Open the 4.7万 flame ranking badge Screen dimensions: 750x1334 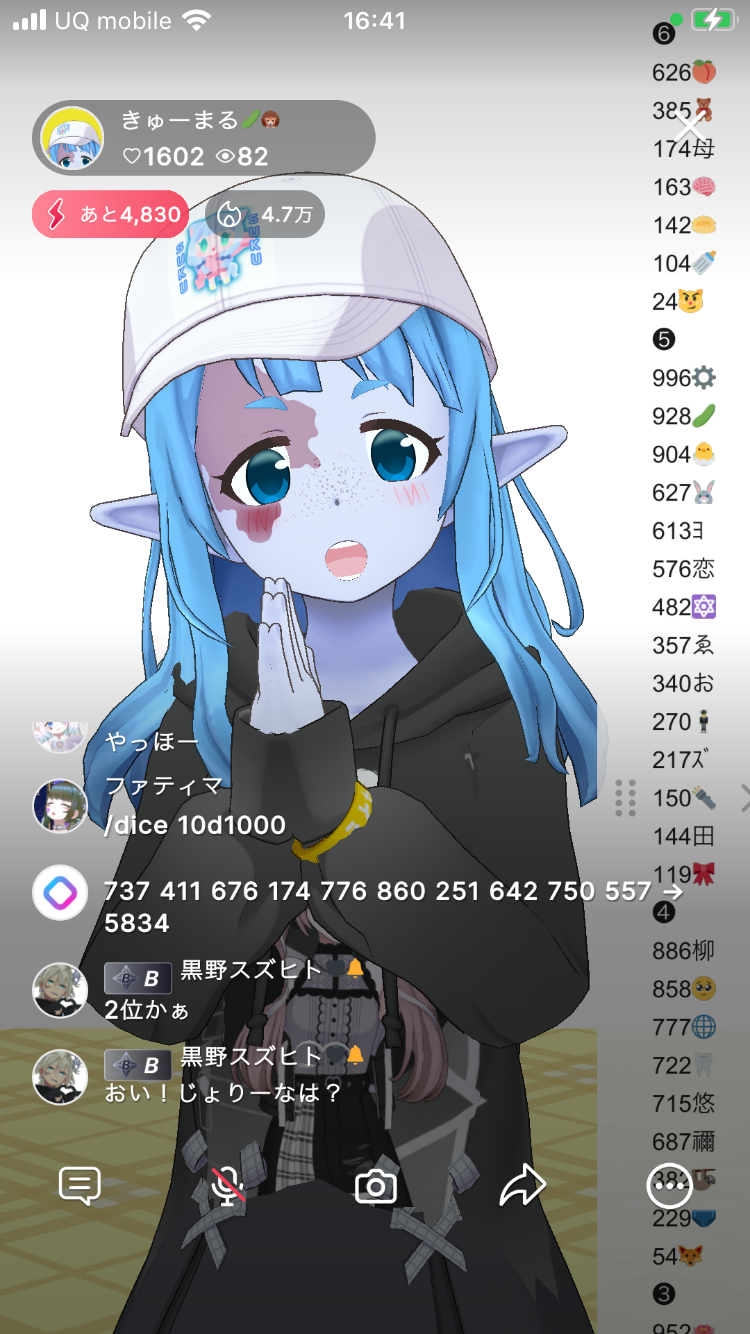[265, 214]
